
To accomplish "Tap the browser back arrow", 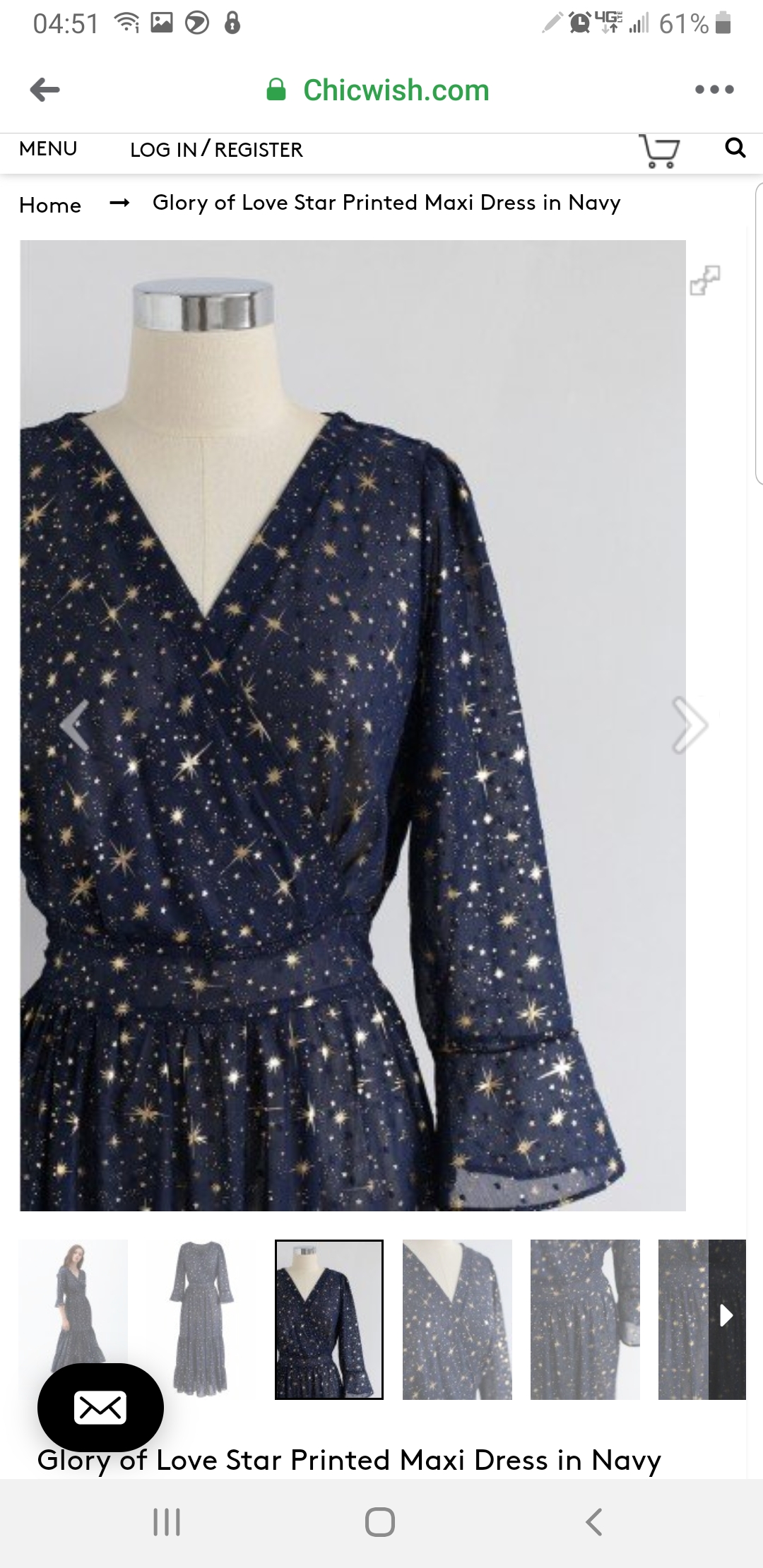I will (x=45, y=90).
